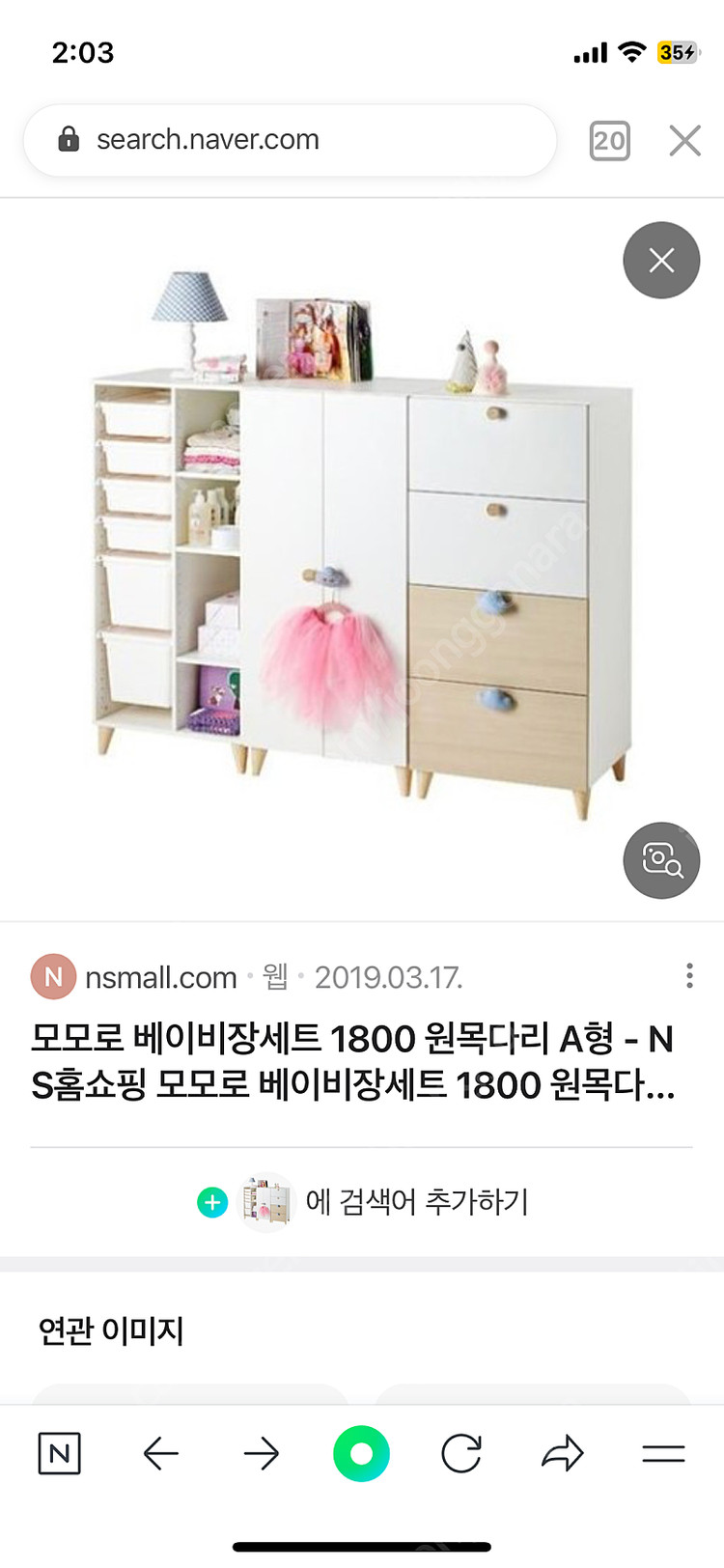Close the browser page with the X
This screenshot has height=1568, width=724.
coord(684,141)
